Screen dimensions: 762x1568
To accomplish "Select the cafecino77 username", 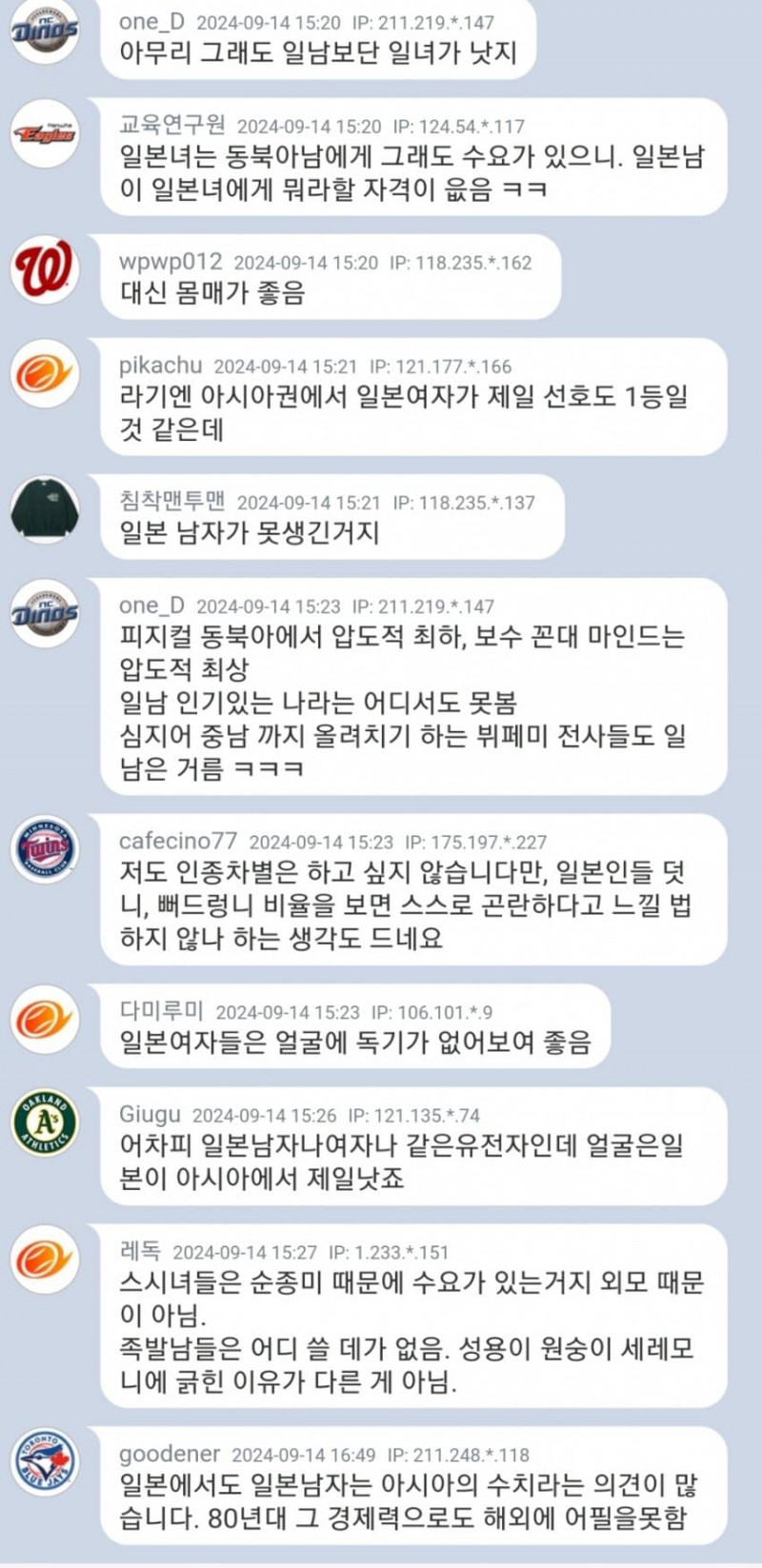I will click(177, 841).
